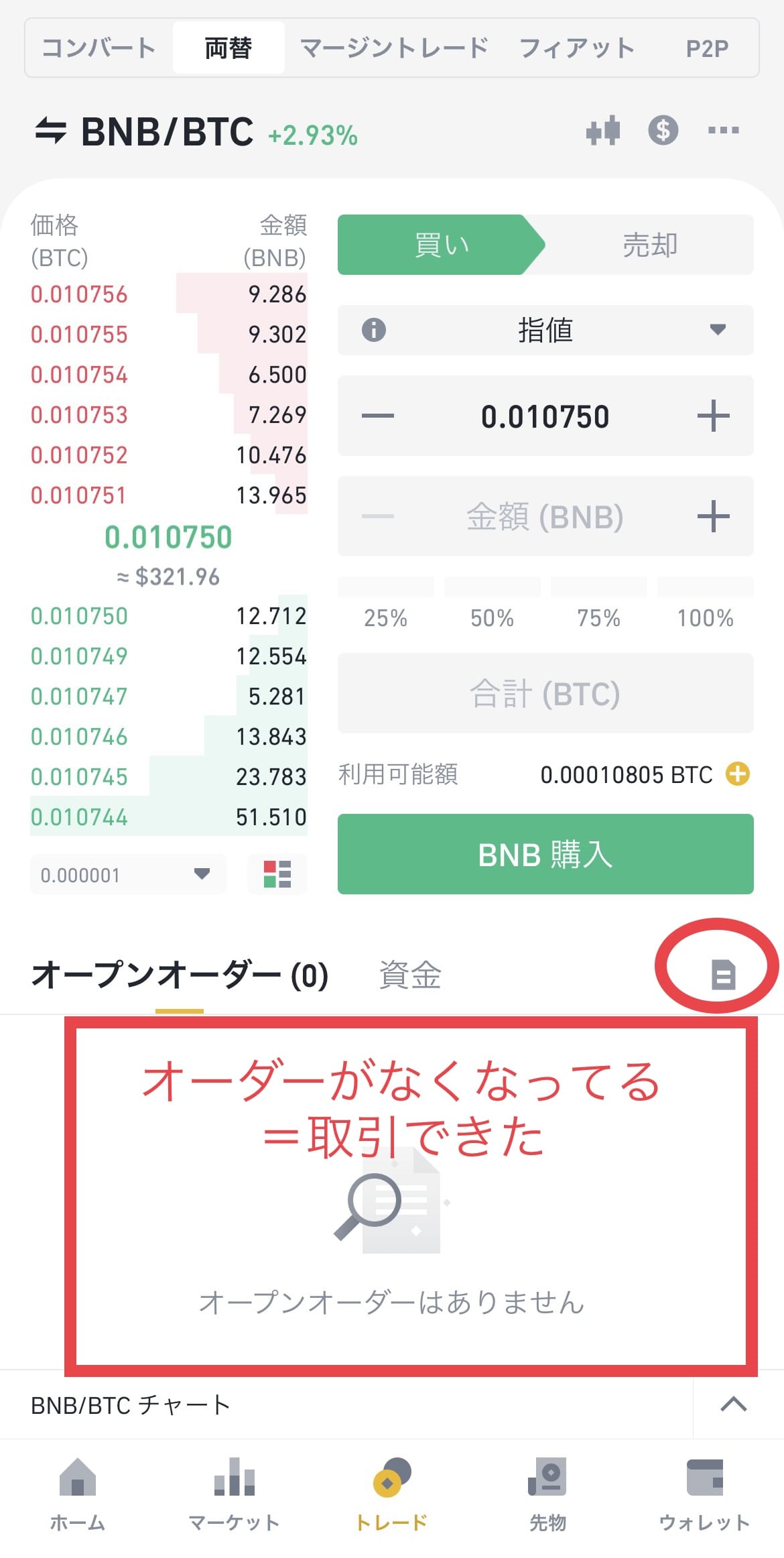
Task: Change the order book layout icon
Action: 277,874
